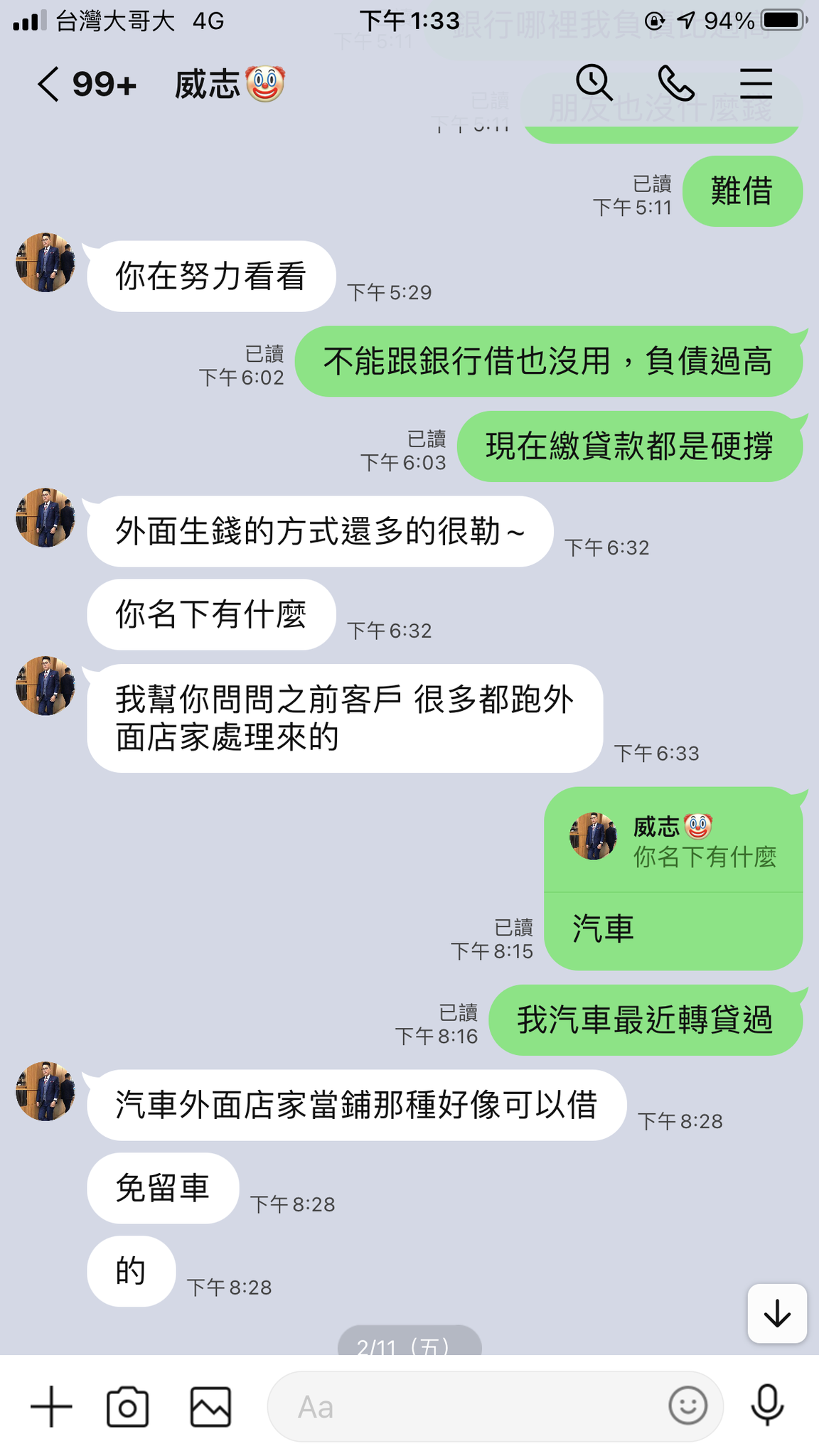Open the emoji and sticker picker

pos(687,1405)
